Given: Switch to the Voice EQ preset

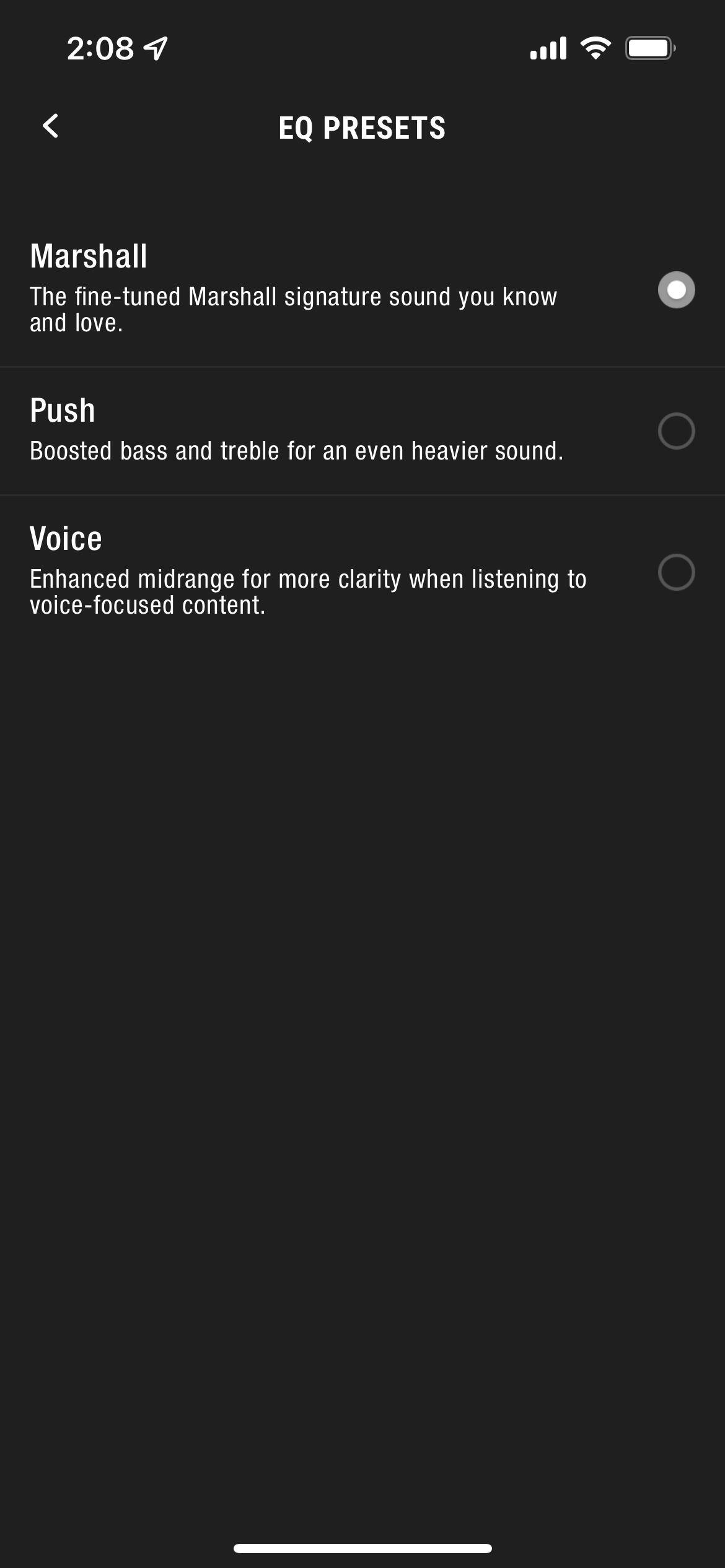Looking at the screenshot, I should 676,572.
